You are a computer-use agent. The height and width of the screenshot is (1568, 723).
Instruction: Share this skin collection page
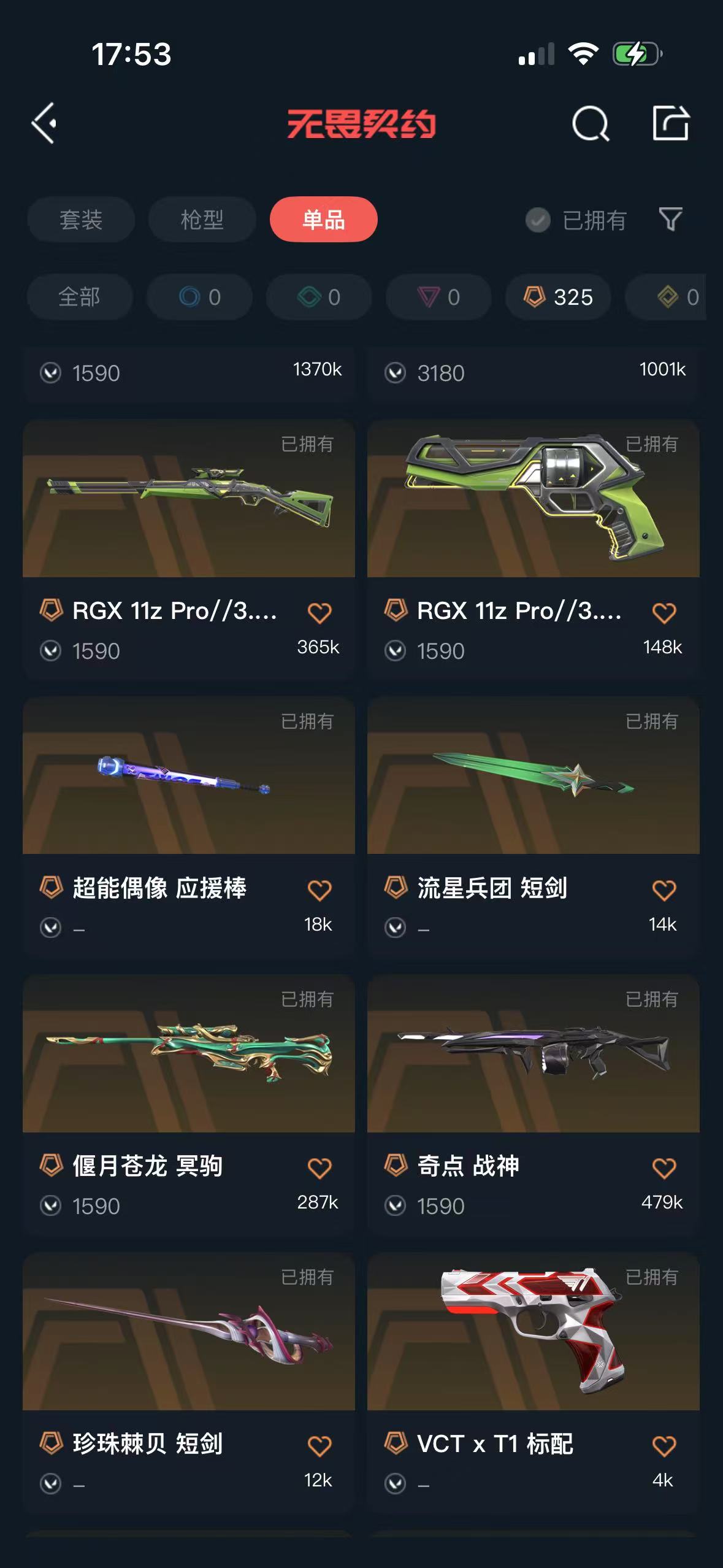pos(670,123)
